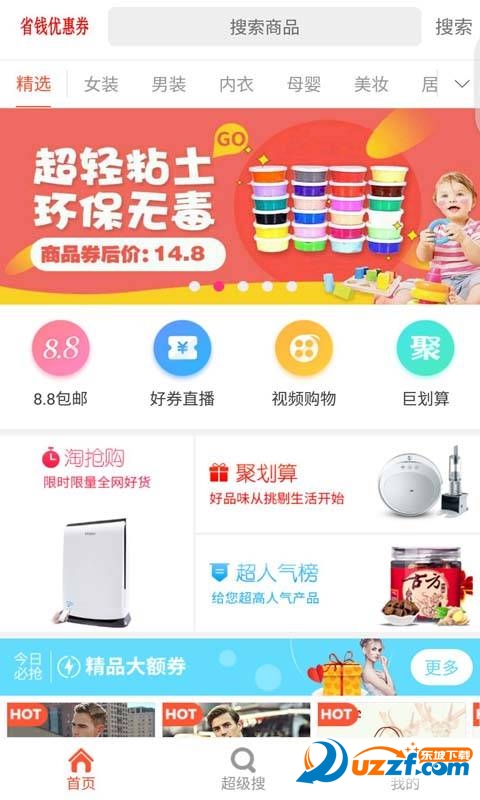Switch to the 美妆 tab

click(x=371, y=84)
